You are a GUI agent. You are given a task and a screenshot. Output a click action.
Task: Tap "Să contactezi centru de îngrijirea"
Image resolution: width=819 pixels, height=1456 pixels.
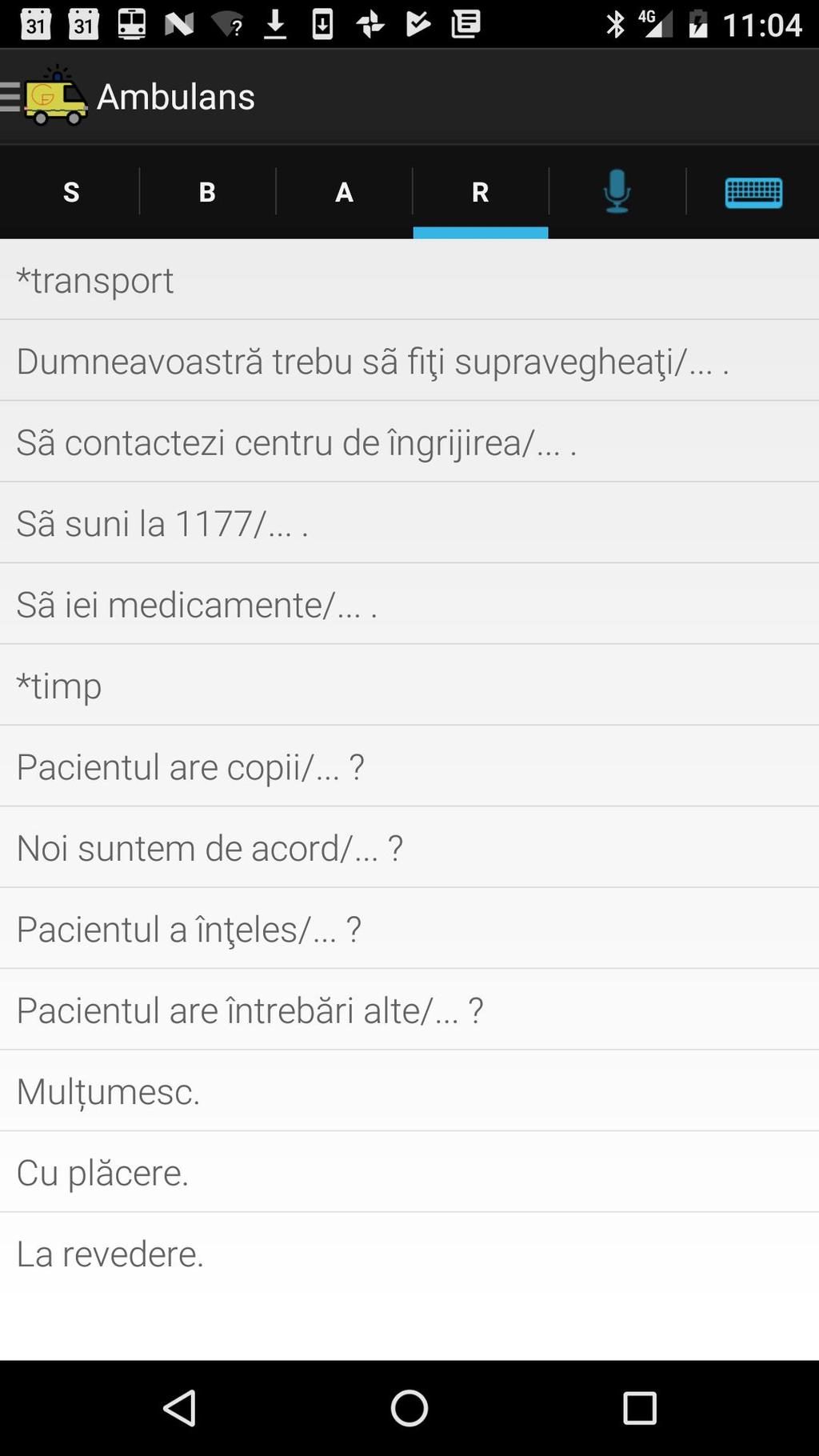409,442
